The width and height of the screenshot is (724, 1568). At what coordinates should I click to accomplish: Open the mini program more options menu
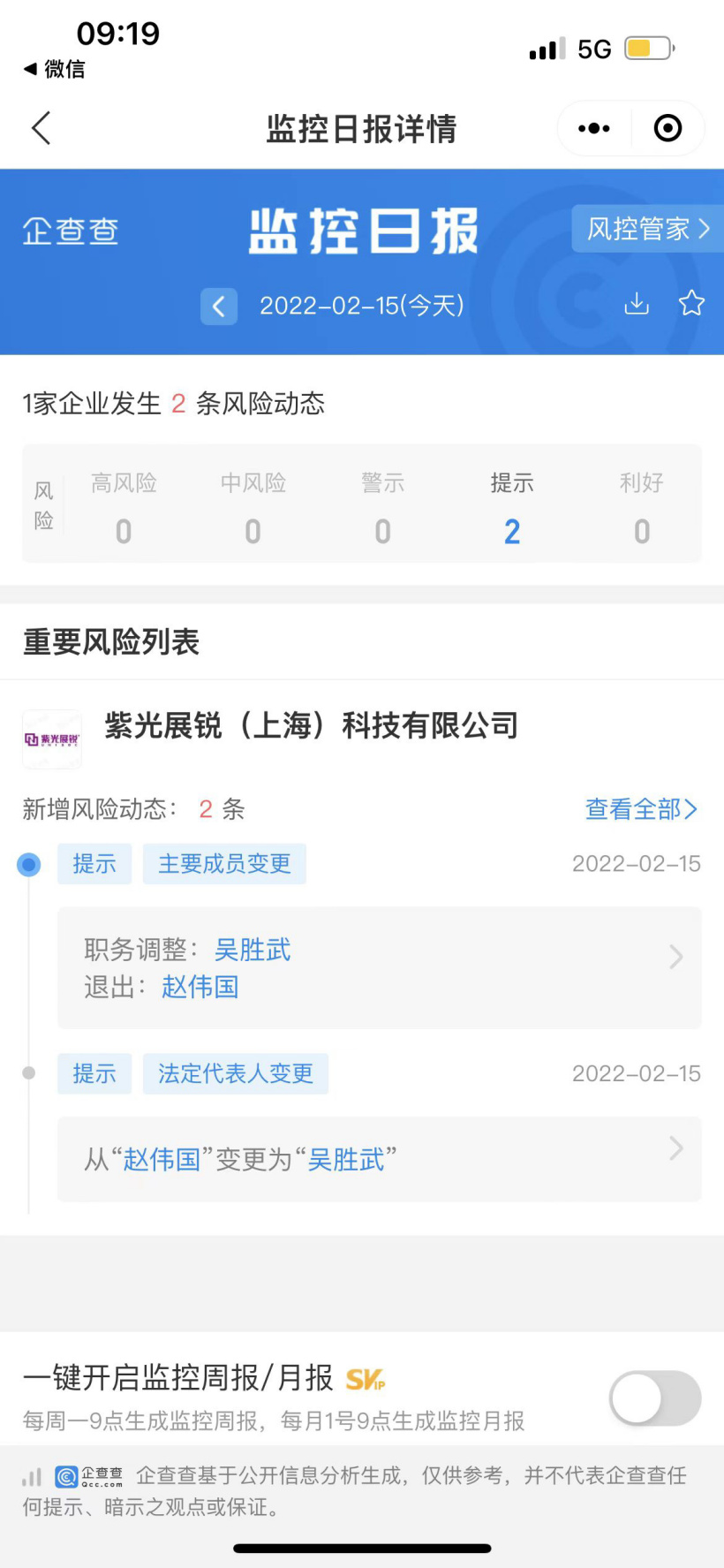pyautogui.click(x=594, y=129)
